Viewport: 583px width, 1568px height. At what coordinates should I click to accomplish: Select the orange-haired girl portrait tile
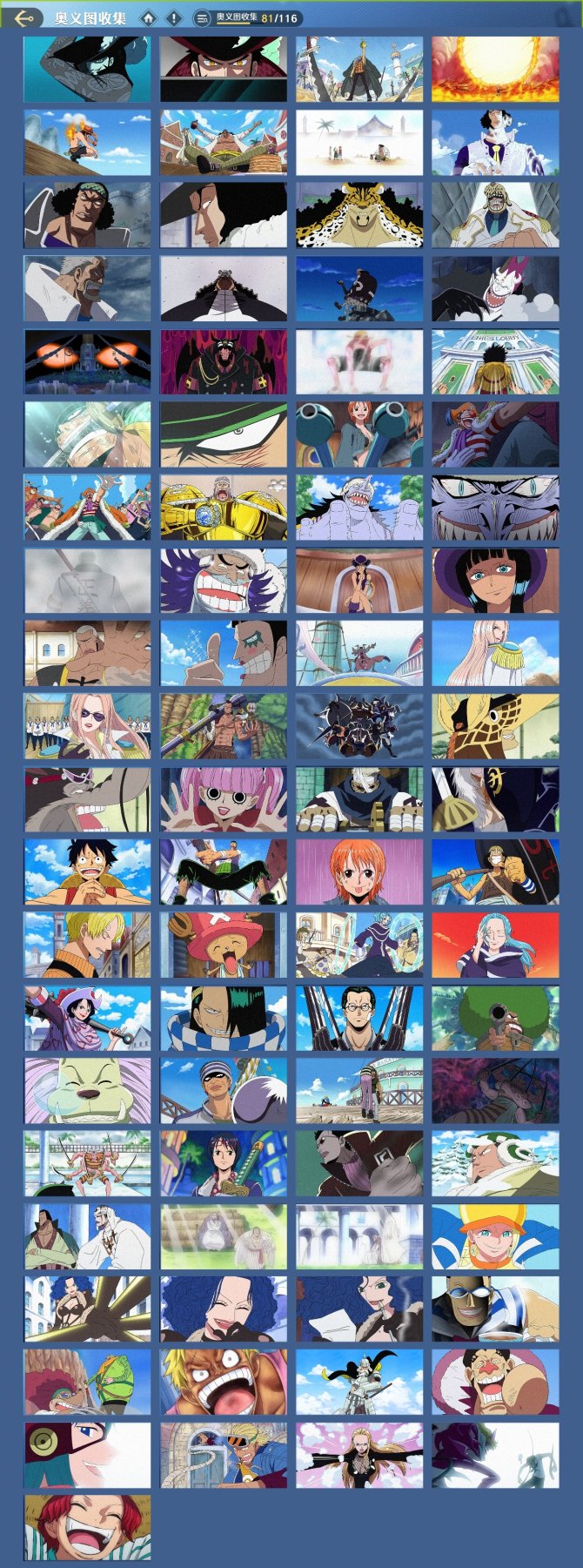pyautogui.click(x=359, y=872)
